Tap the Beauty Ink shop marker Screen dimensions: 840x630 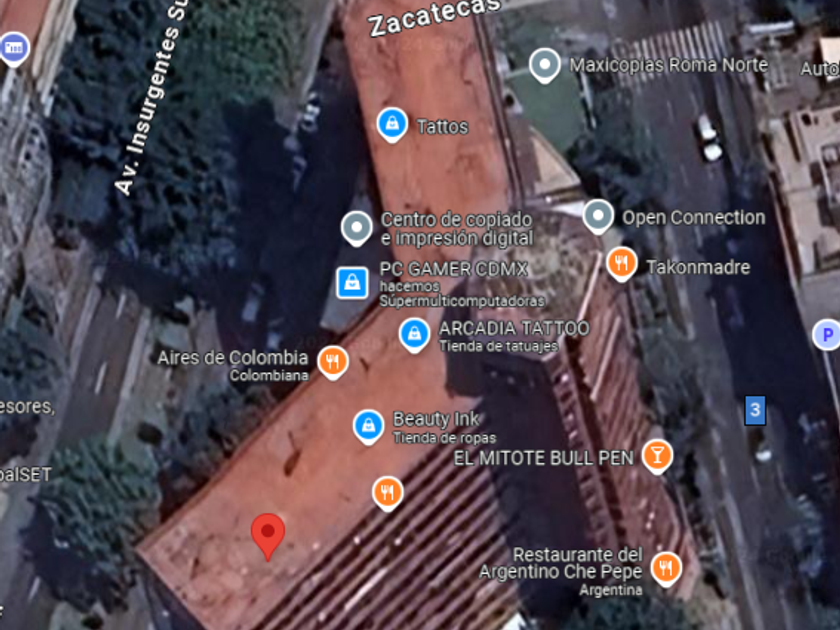click(368, 426)
